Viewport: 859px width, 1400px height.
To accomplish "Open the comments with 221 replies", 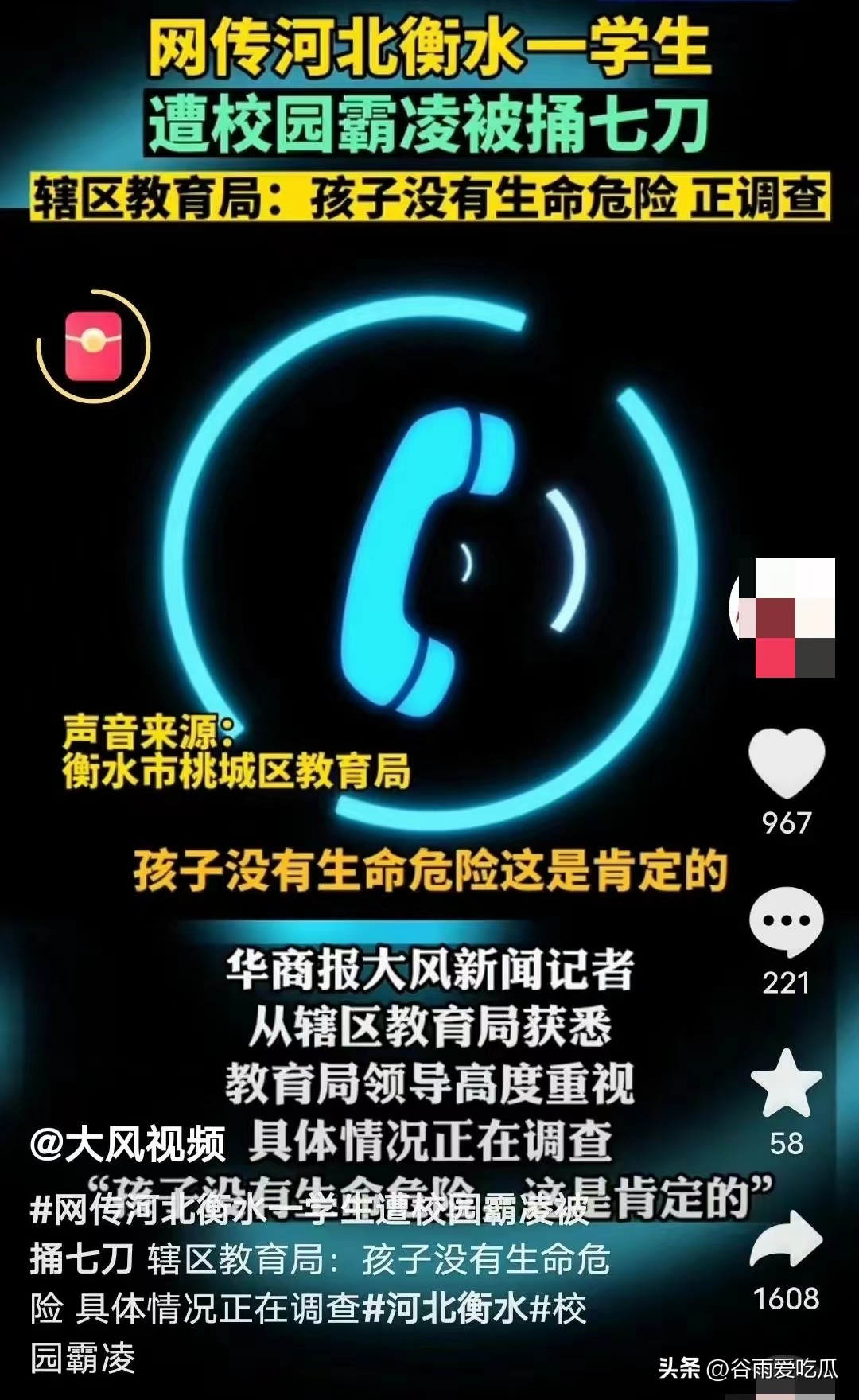I will click(x=786, y=921).
